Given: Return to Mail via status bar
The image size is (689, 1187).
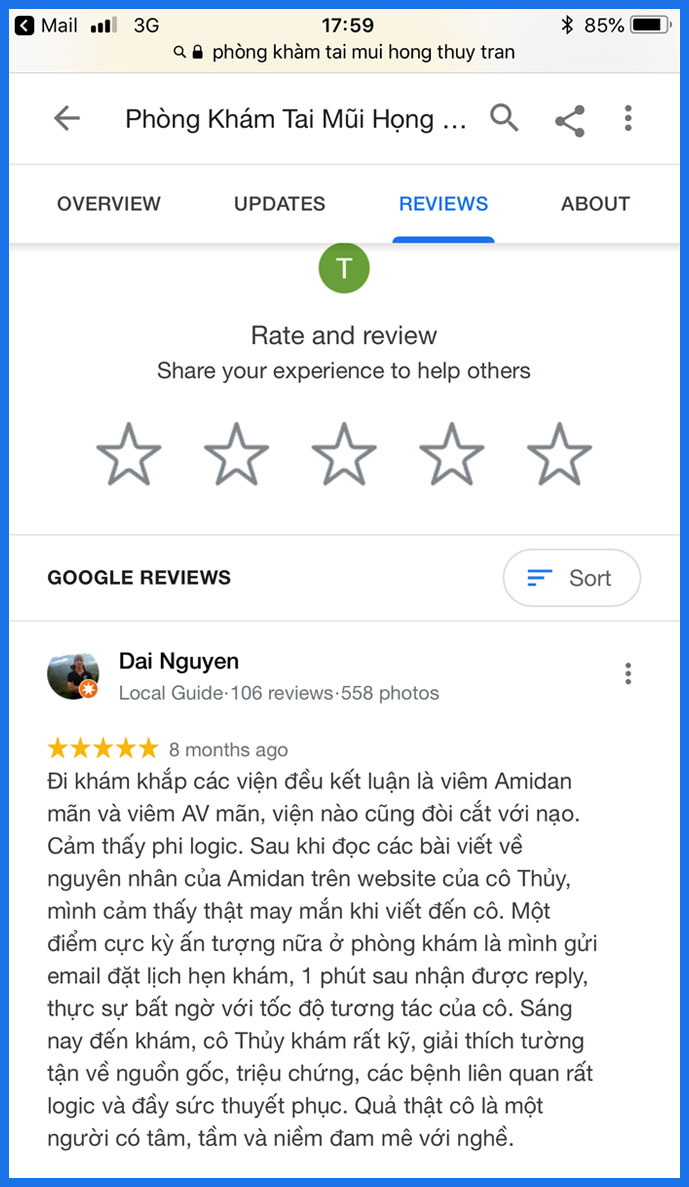Looking at the screenshot, I should click(47, 25).
